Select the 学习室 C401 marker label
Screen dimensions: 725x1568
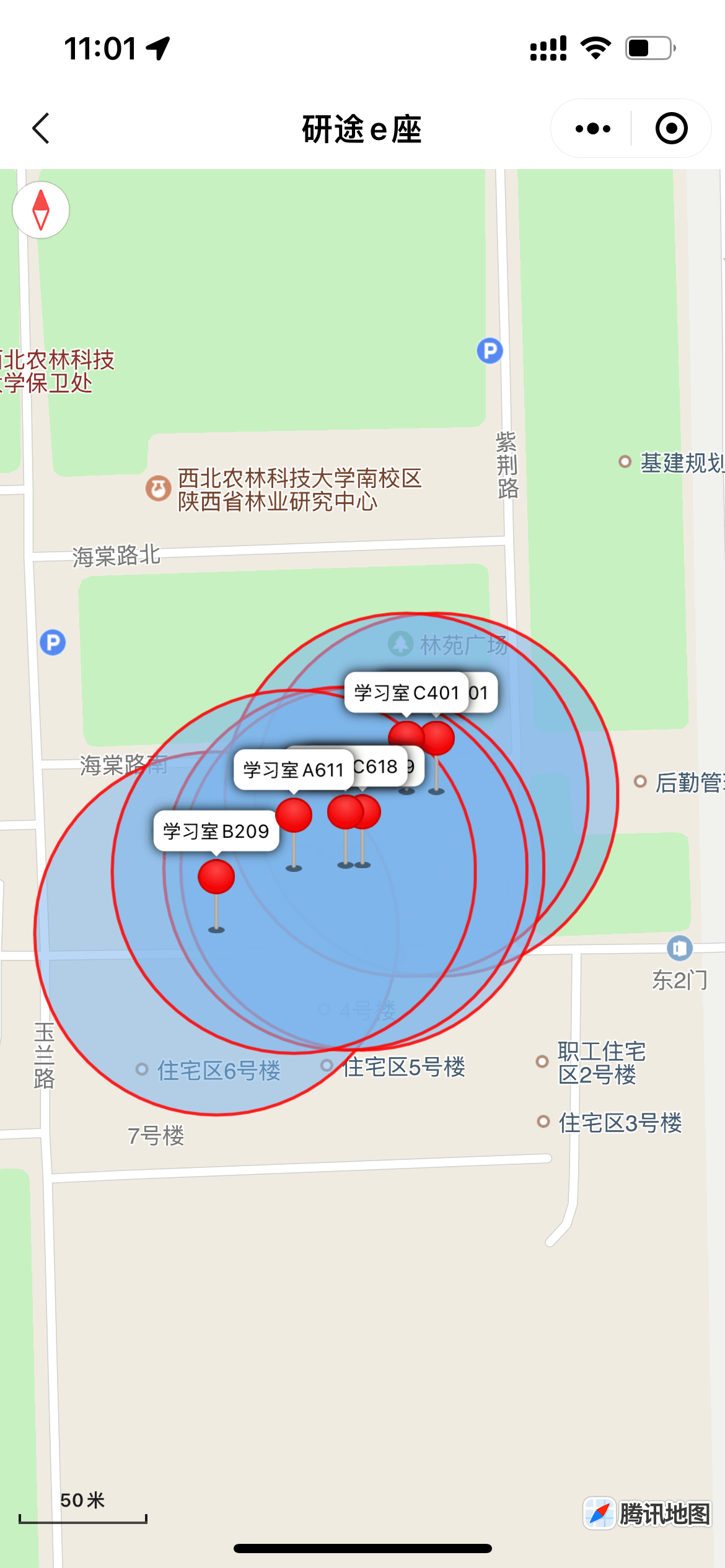[406, 692]
